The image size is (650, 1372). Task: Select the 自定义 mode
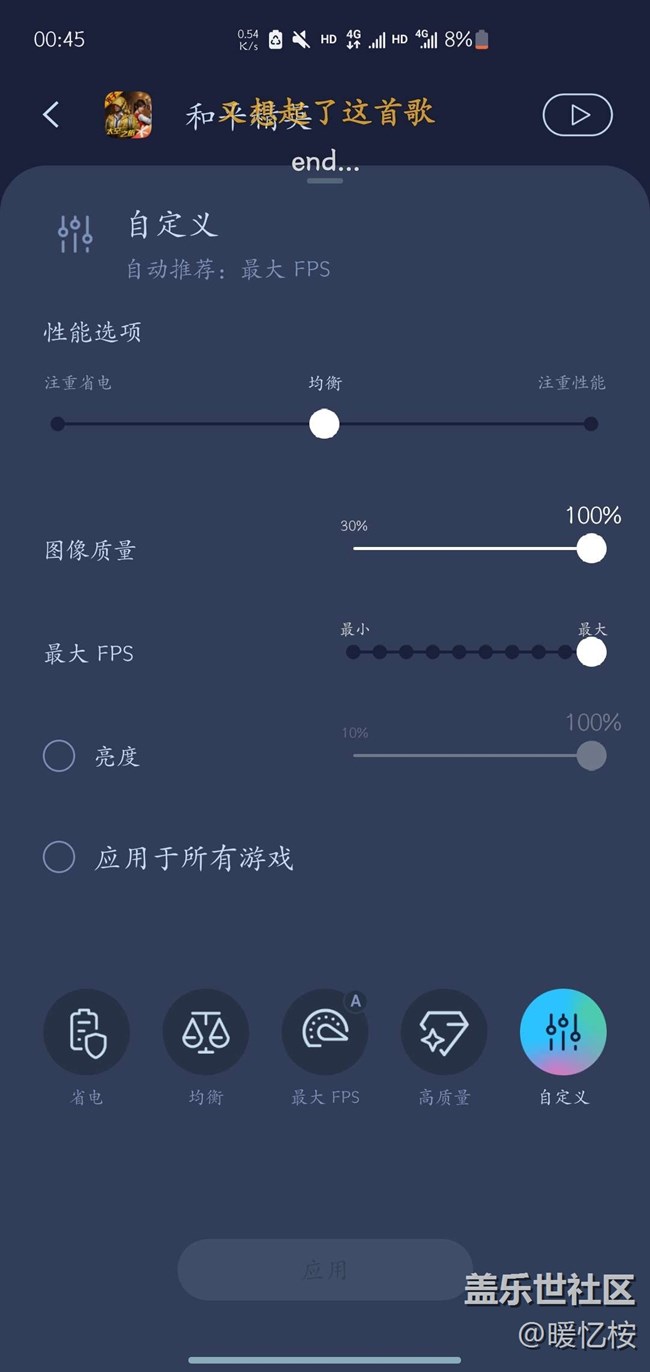563,1032
